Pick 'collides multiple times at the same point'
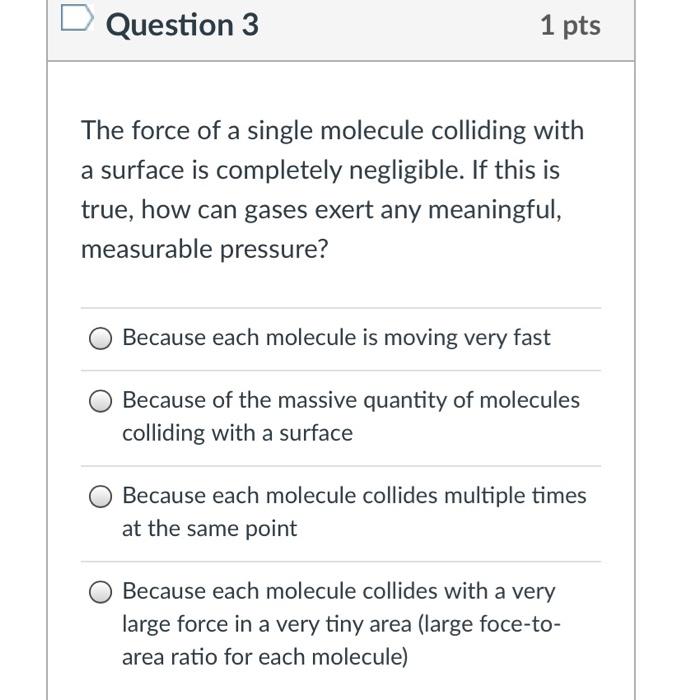682x700 pixels. point(100,497)
